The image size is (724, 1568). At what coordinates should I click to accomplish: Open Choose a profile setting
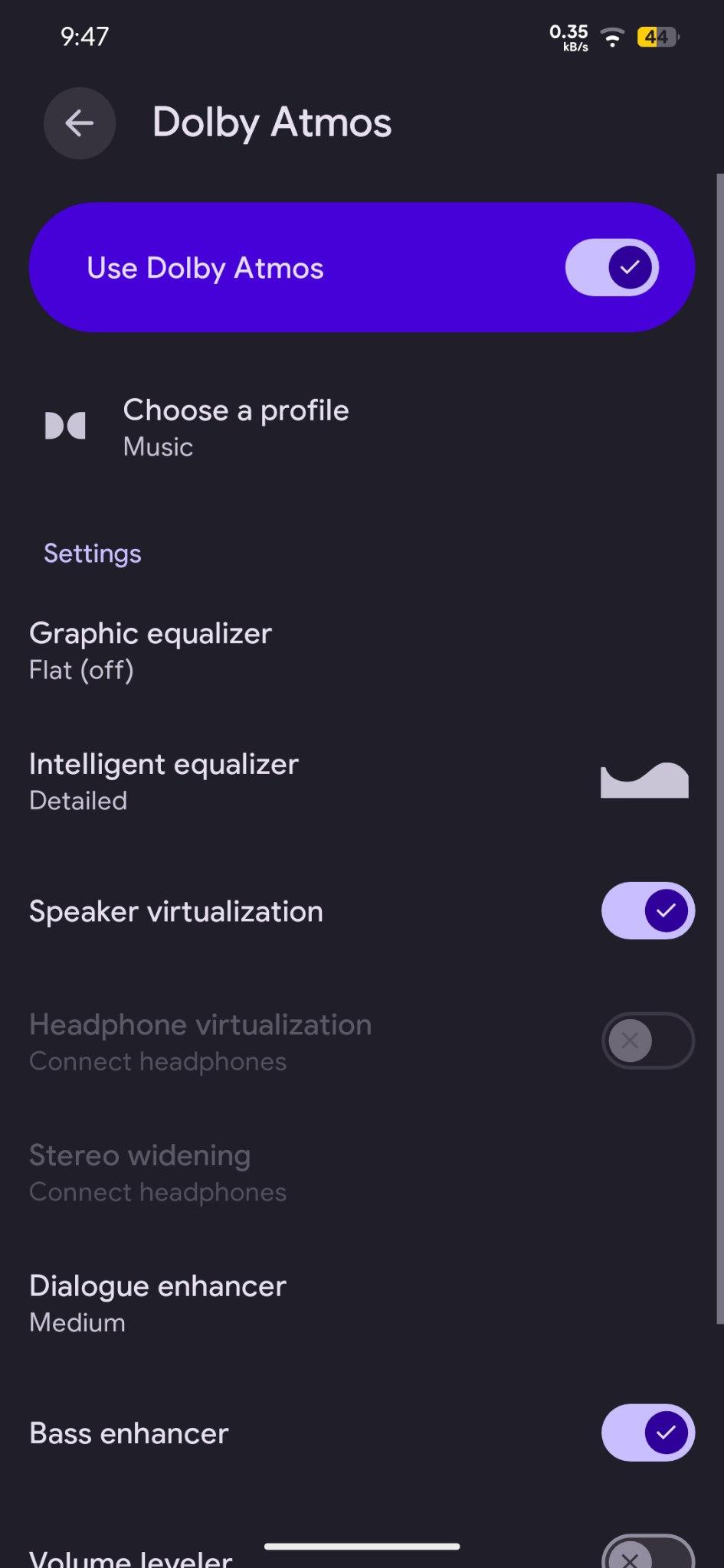pyautogui.click(x=362, y=427)
